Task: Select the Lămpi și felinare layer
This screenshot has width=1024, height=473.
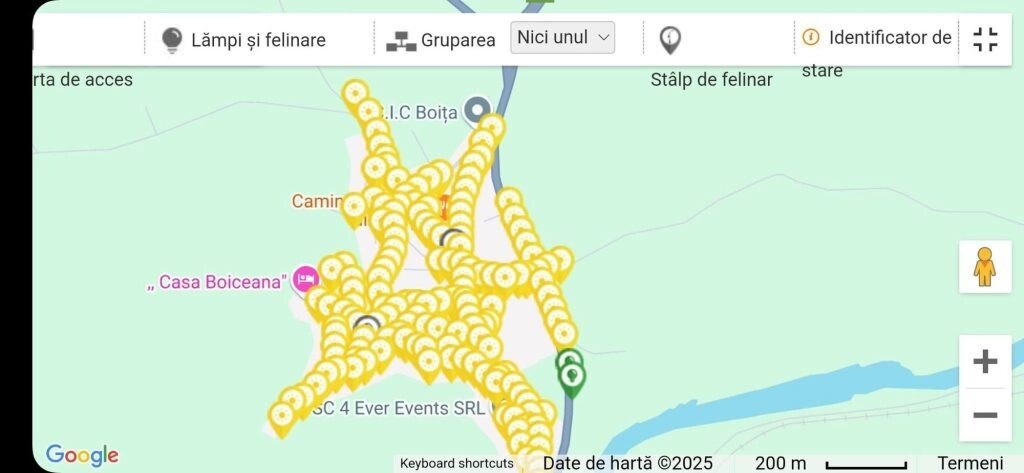Action: tap(243, 40)
